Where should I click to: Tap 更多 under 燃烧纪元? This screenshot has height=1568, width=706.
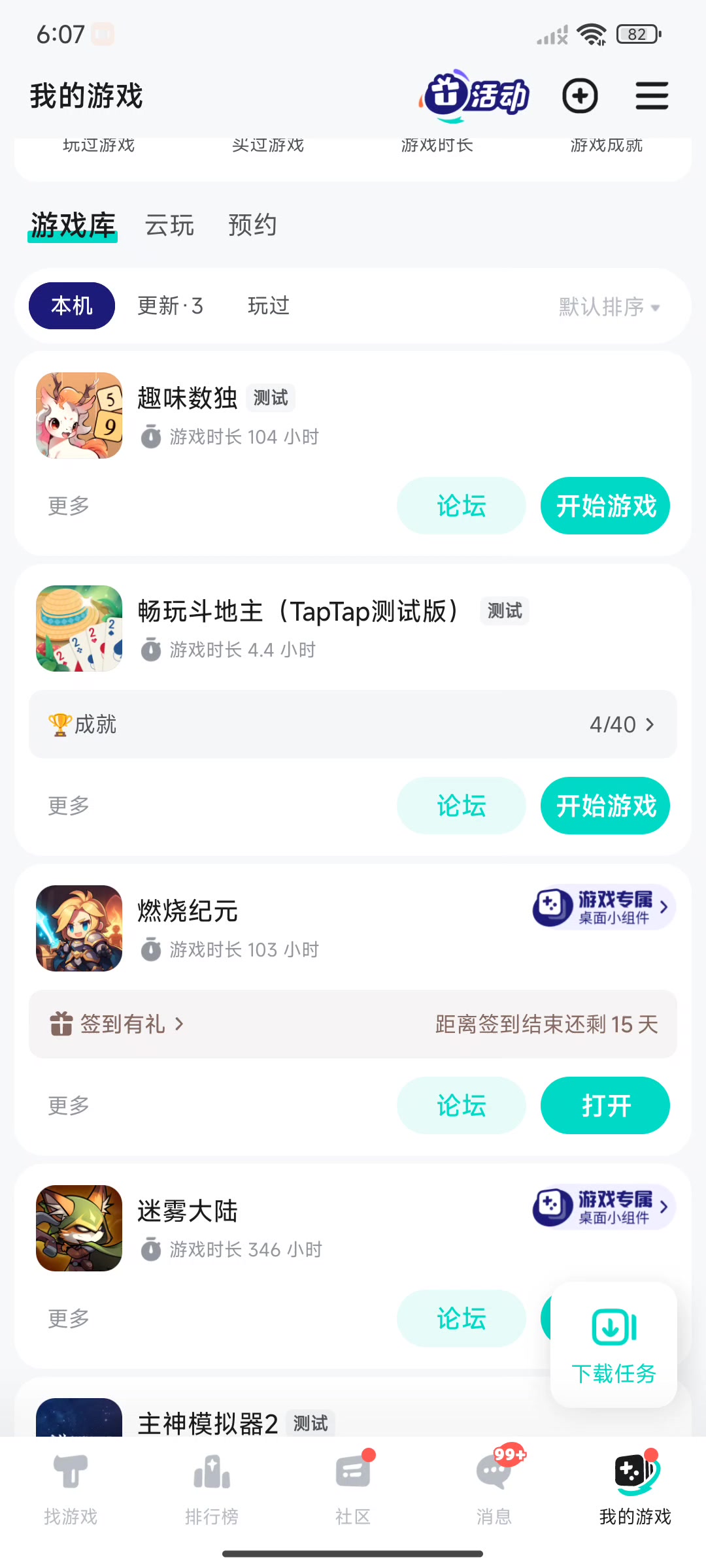click(69, 1105)
